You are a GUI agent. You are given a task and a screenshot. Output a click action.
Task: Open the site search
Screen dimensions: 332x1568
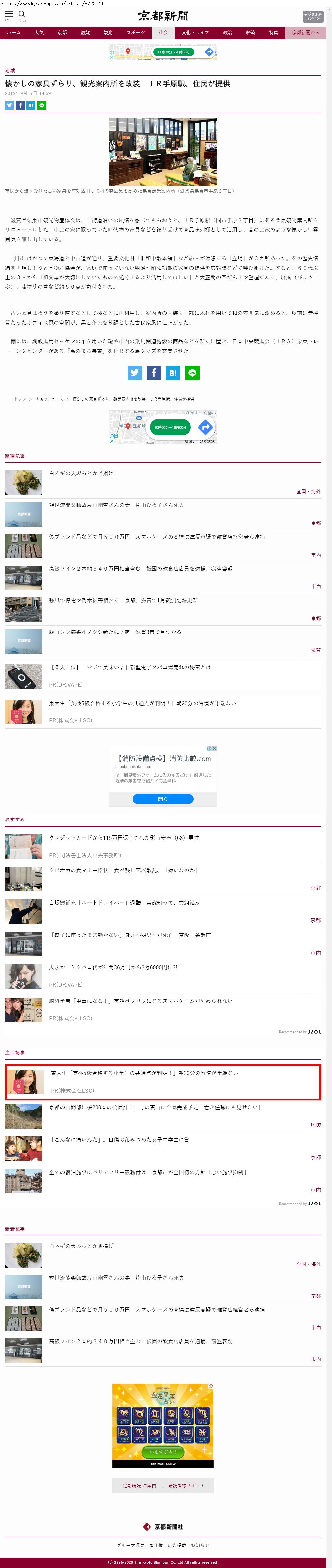(22, 15)
